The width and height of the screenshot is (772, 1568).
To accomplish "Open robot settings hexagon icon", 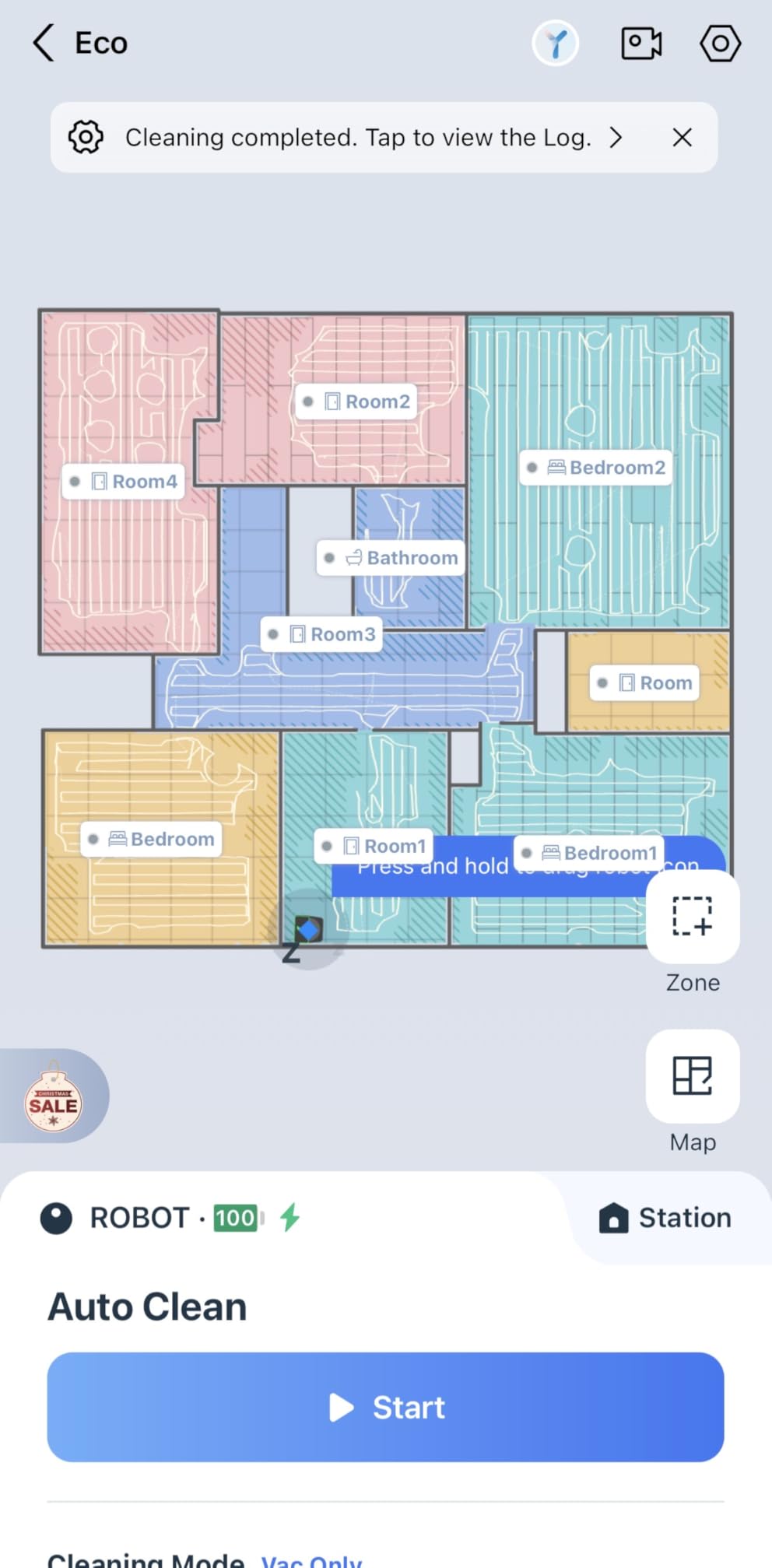I will pyautogui.click(x=720, y=44).
